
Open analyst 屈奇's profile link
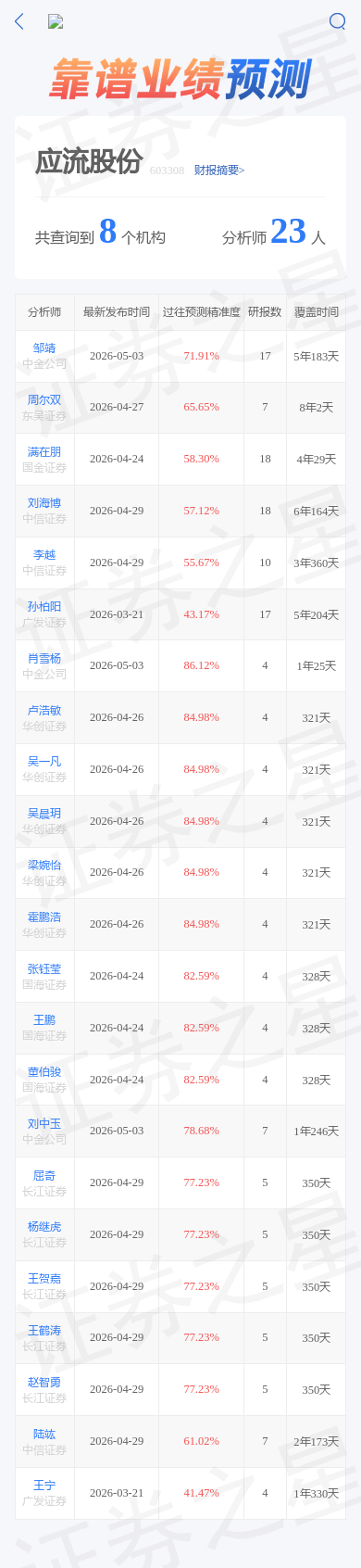coord(44,1176)
